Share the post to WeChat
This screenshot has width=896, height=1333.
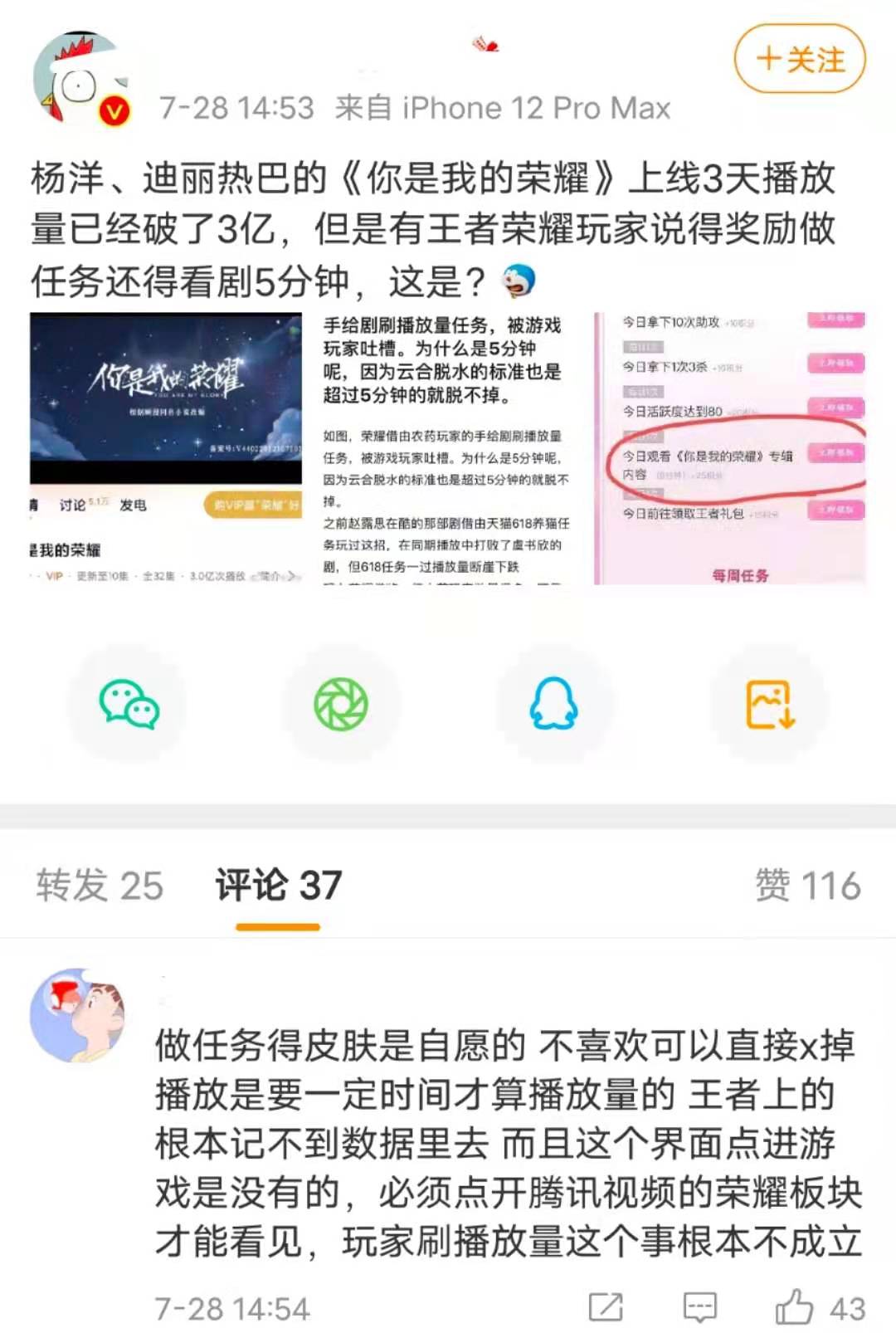tap(129, 701)
